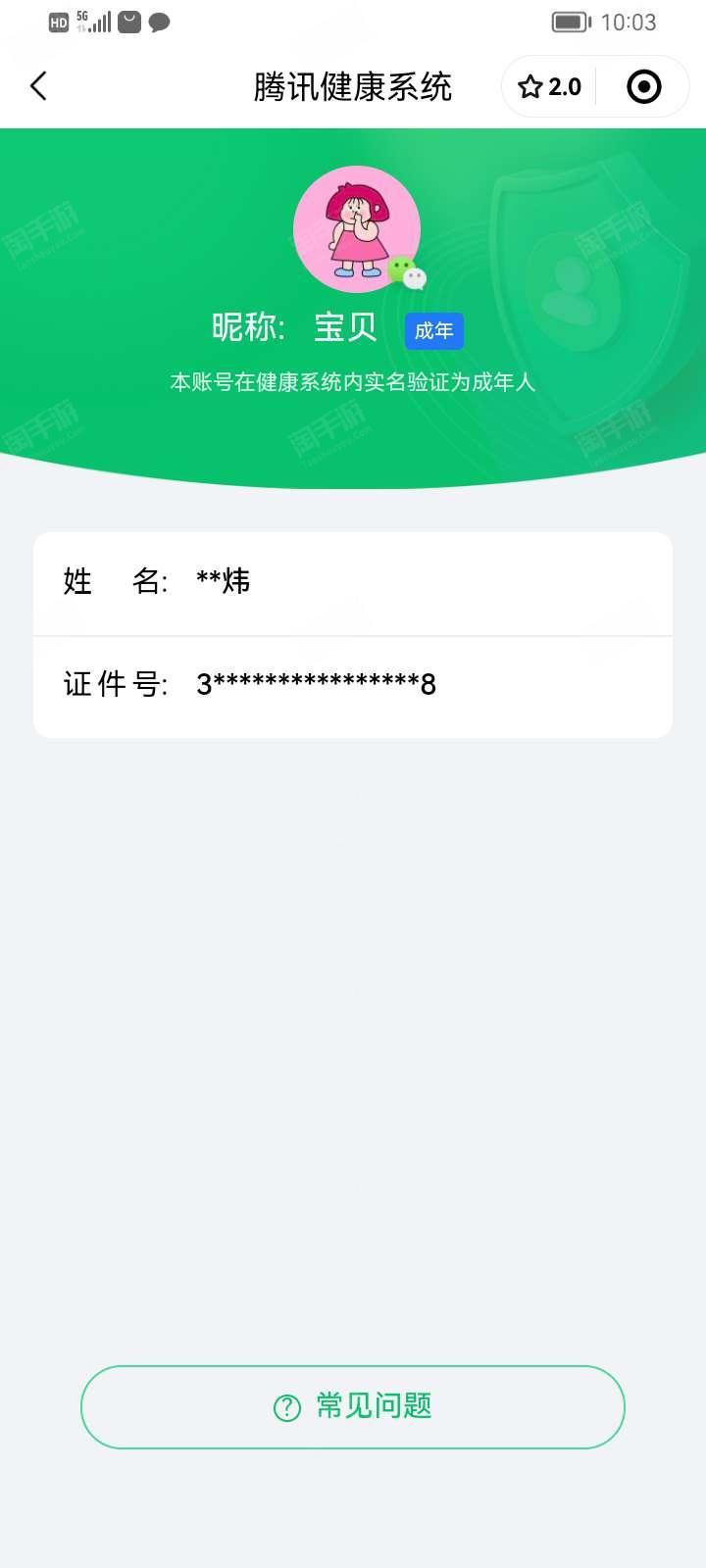Close the mini program via the circle icon
706x1568 pixels.
point(644,87)
